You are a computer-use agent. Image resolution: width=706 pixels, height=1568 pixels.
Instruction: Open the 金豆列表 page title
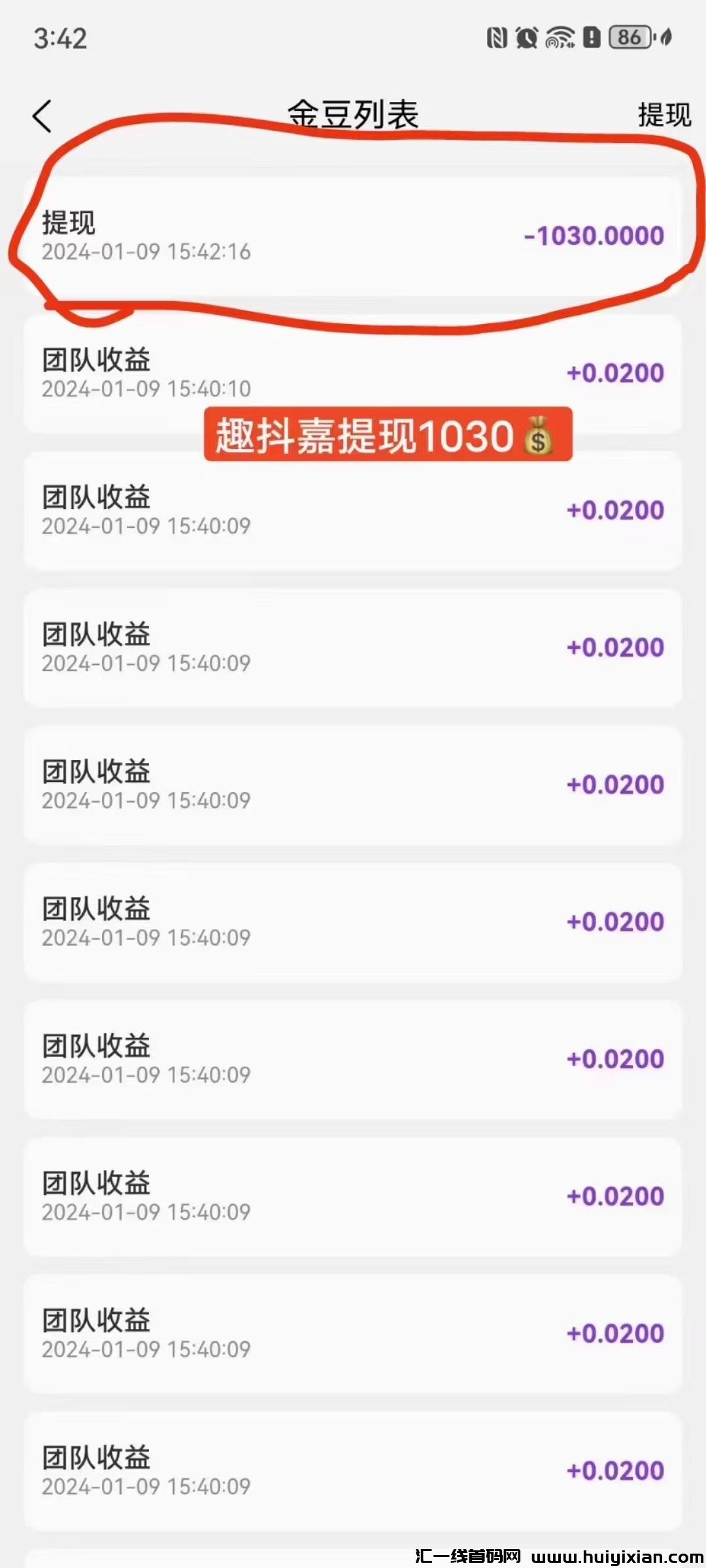[x=353, y=112]
